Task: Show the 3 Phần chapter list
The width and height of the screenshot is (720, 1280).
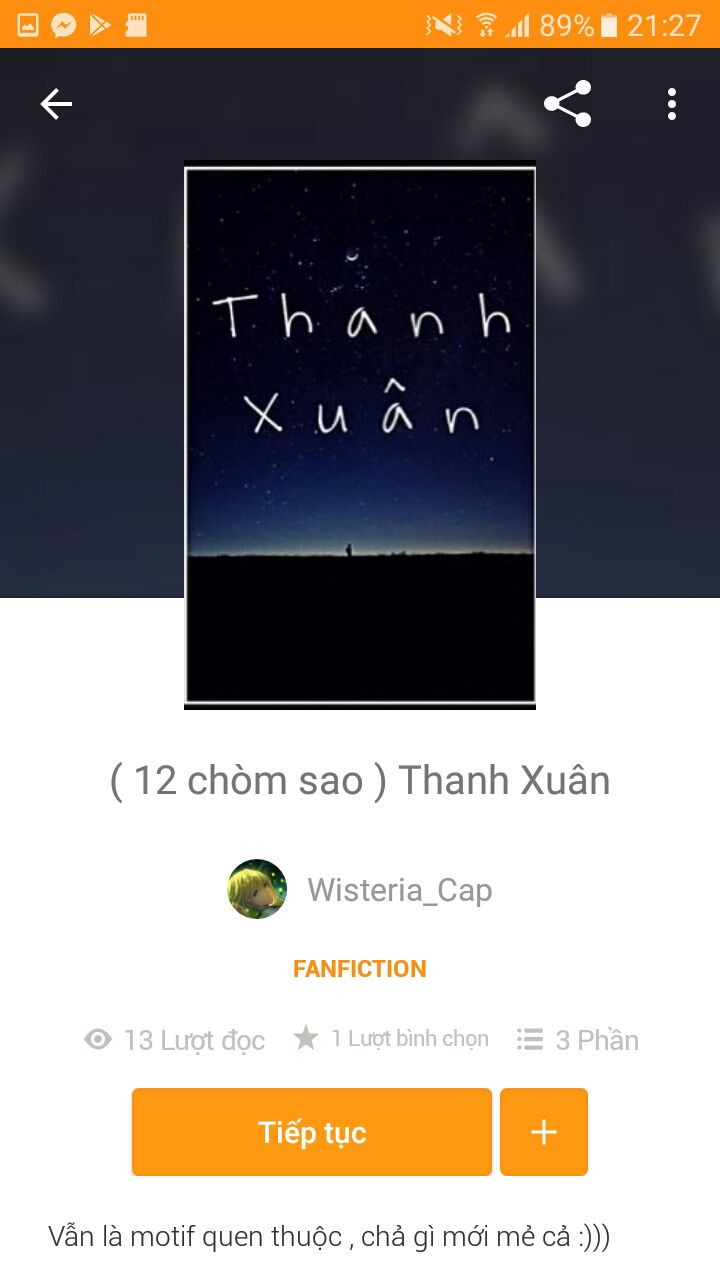Action: [x=578, y=1040]
